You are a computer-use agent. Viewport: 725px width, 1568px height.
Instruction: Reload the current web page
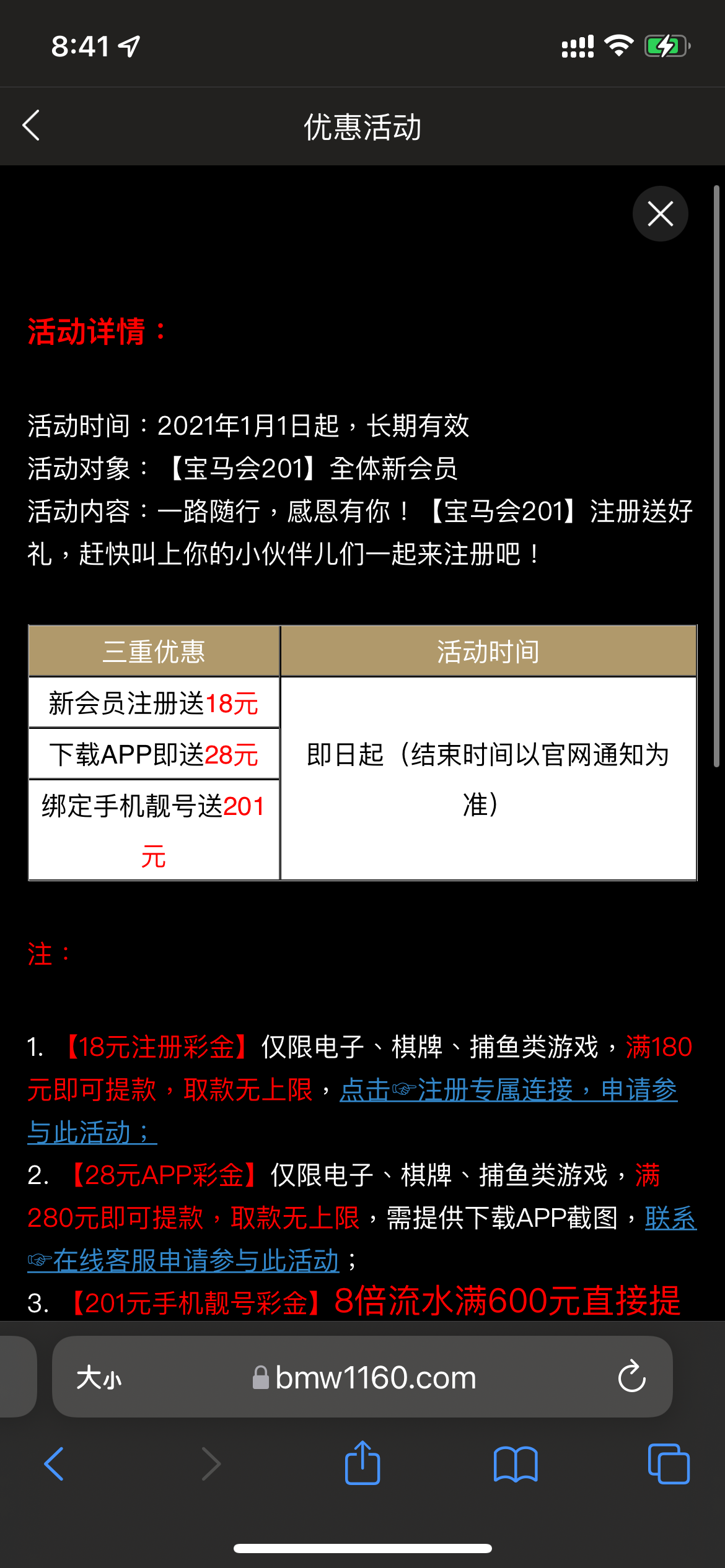[631, 1377]
